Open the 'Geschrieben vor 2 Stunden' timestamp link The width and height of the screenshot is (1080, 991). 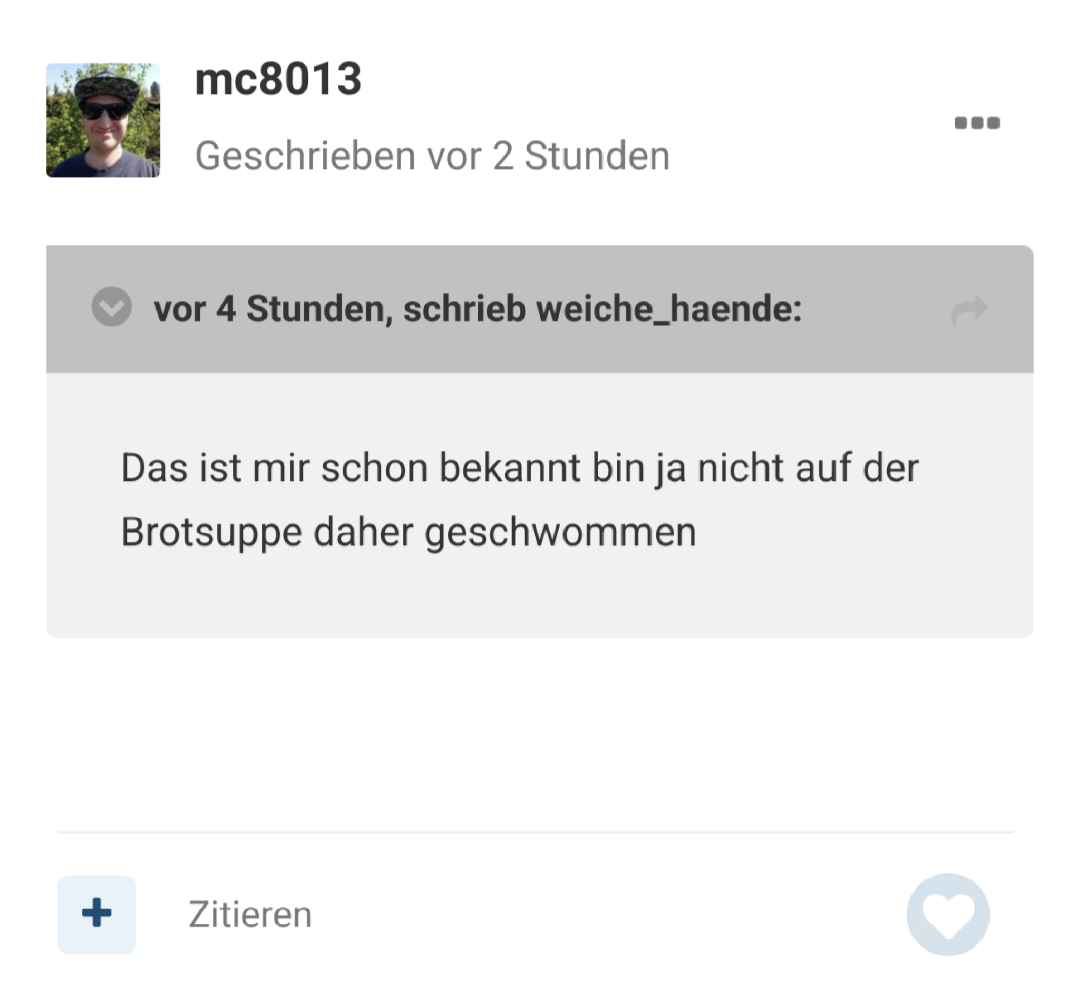pos(432,156)
